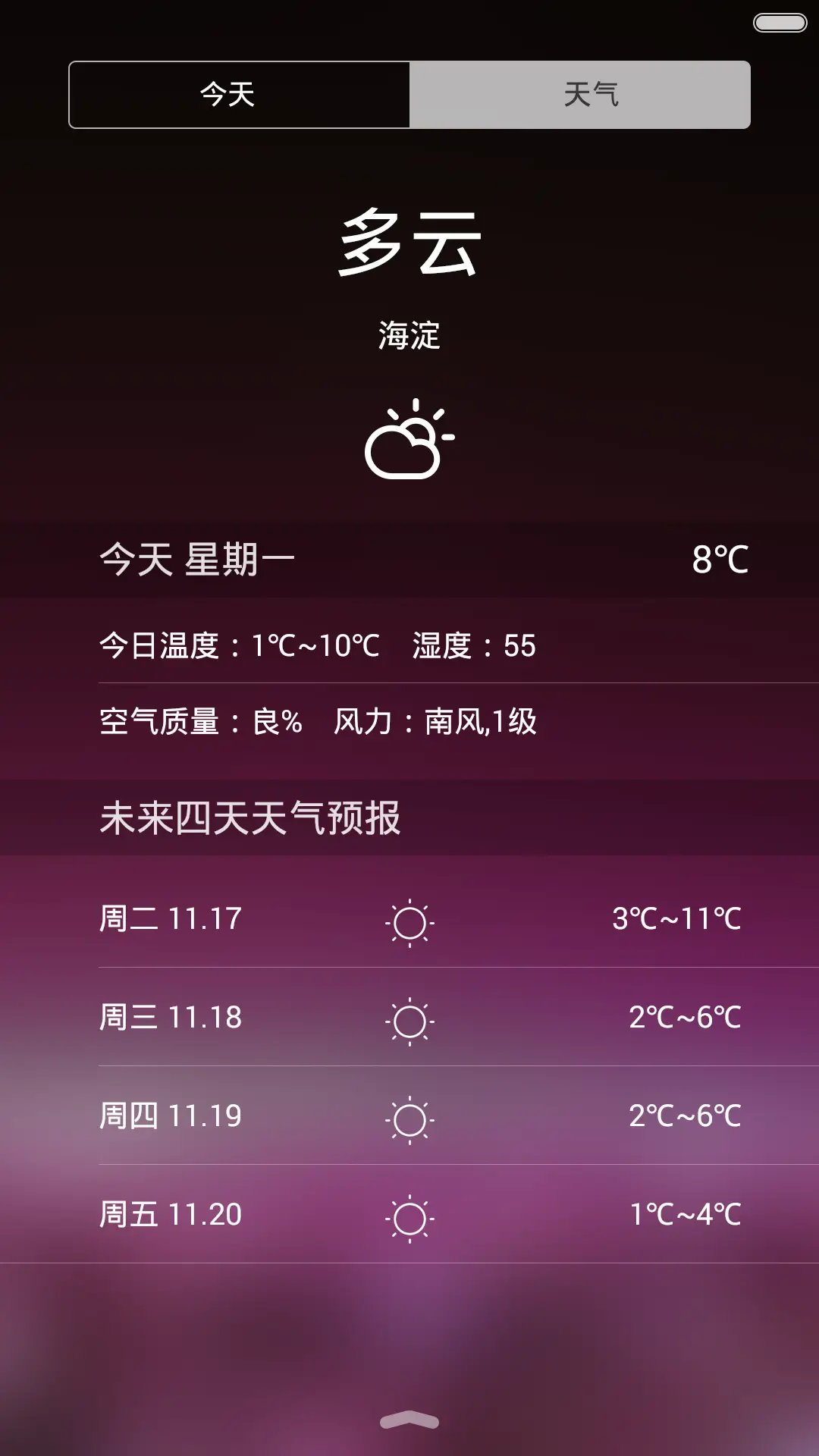
Task: Select the sunny icon for 周三 11.18
Action: click(x=410, y=1018)
